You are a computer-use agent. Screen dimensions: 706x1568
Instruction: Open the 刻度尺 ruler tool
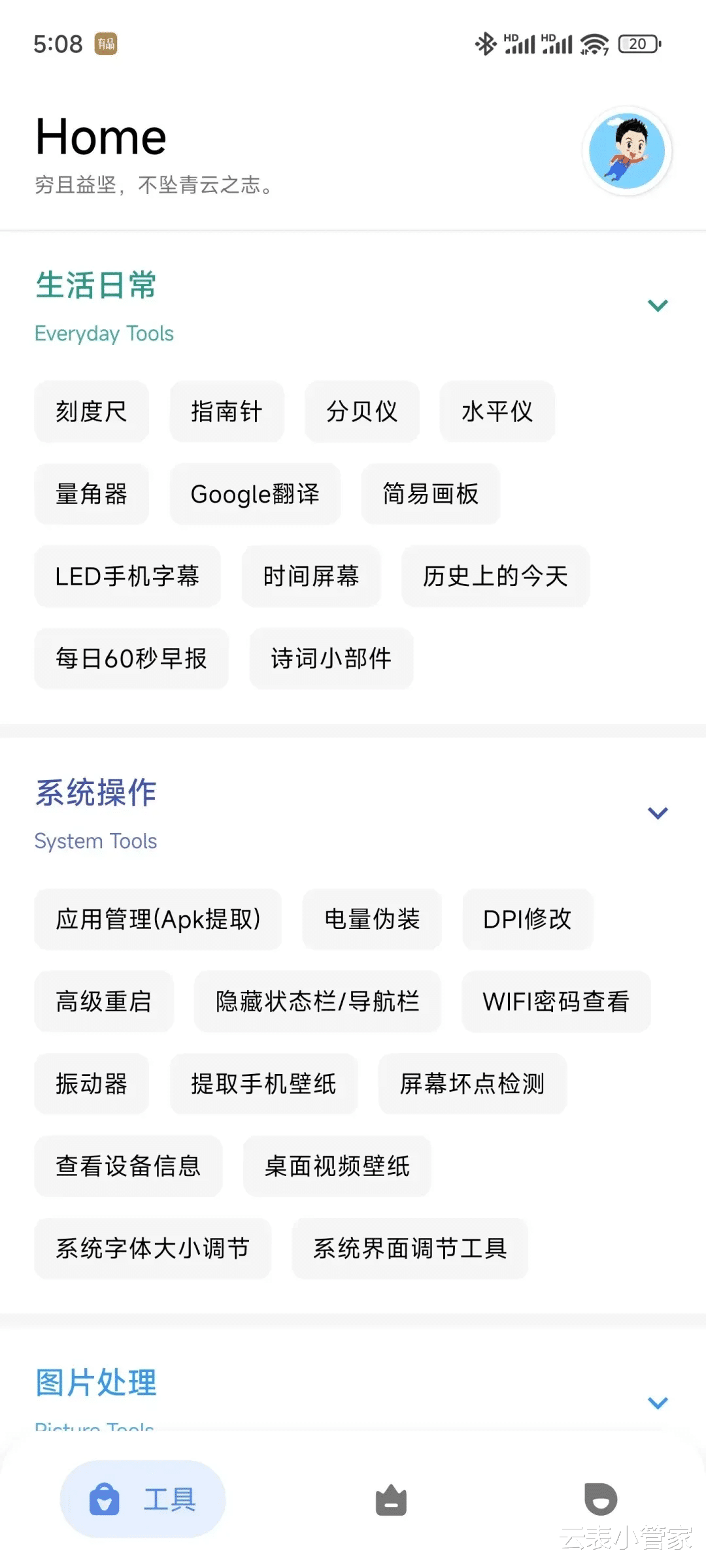pos(92,412)
